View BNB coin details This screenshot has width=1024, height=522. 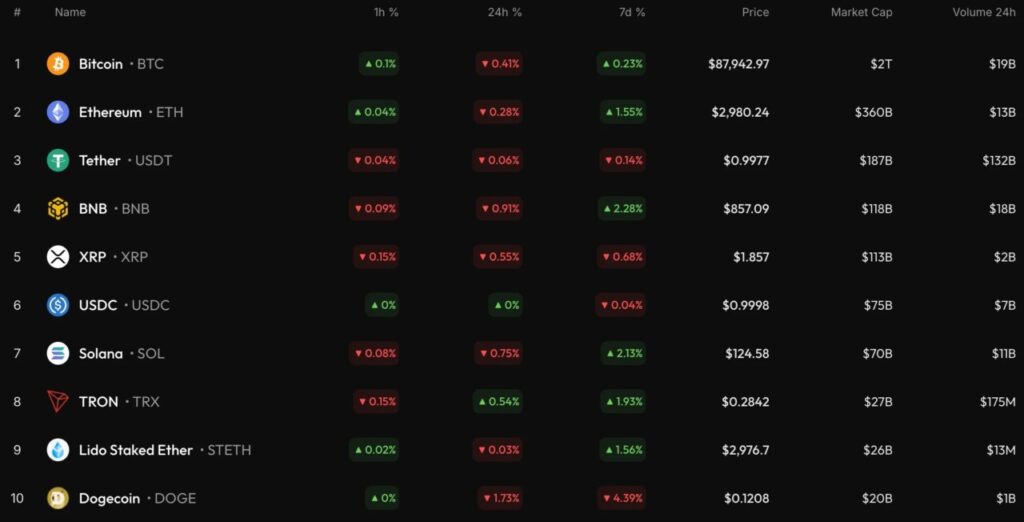click(x=93, y=209)
